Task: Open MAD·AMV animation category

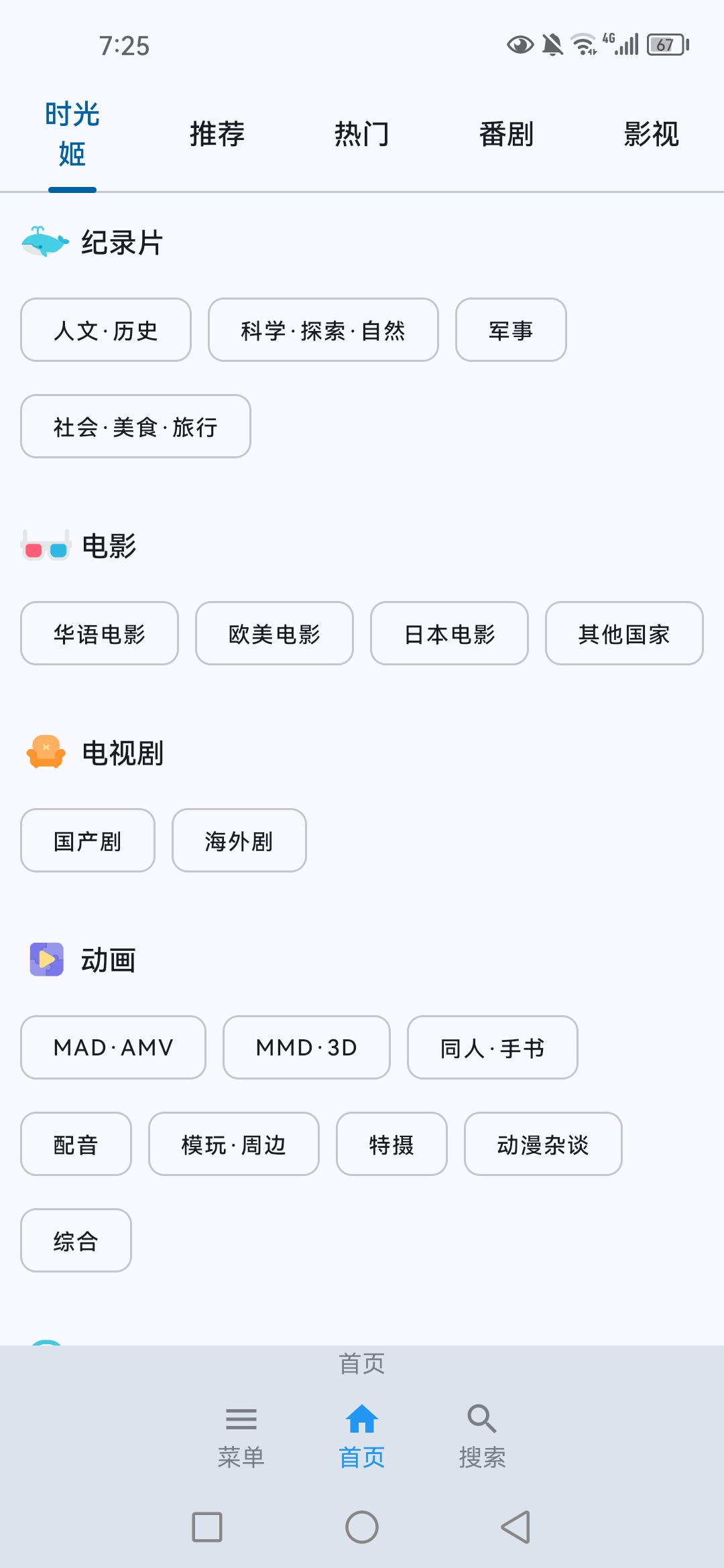Action: [113, 1047]
